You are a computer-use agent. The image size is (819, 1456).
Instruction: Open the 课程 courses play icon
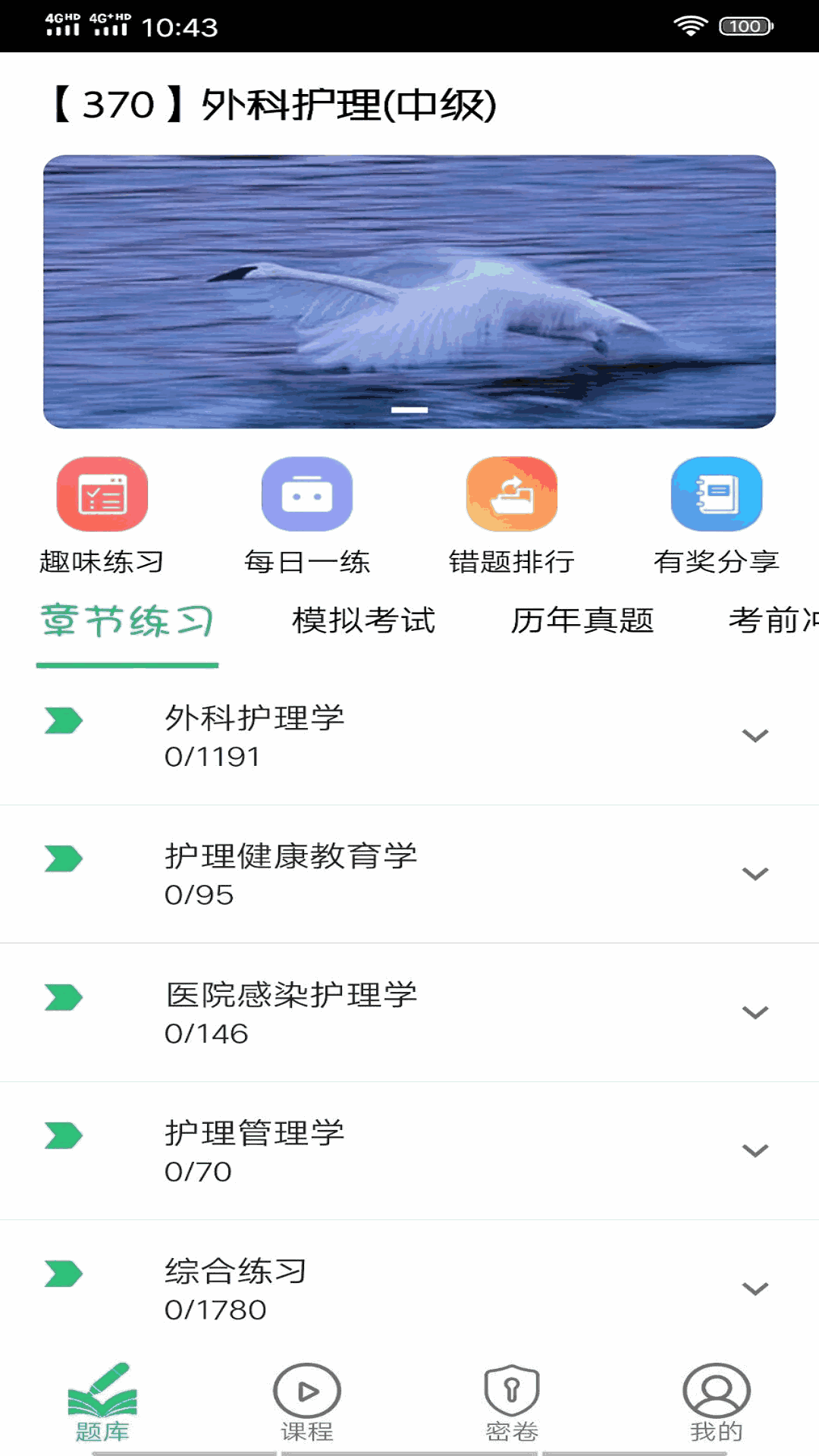click(305, 1392)
